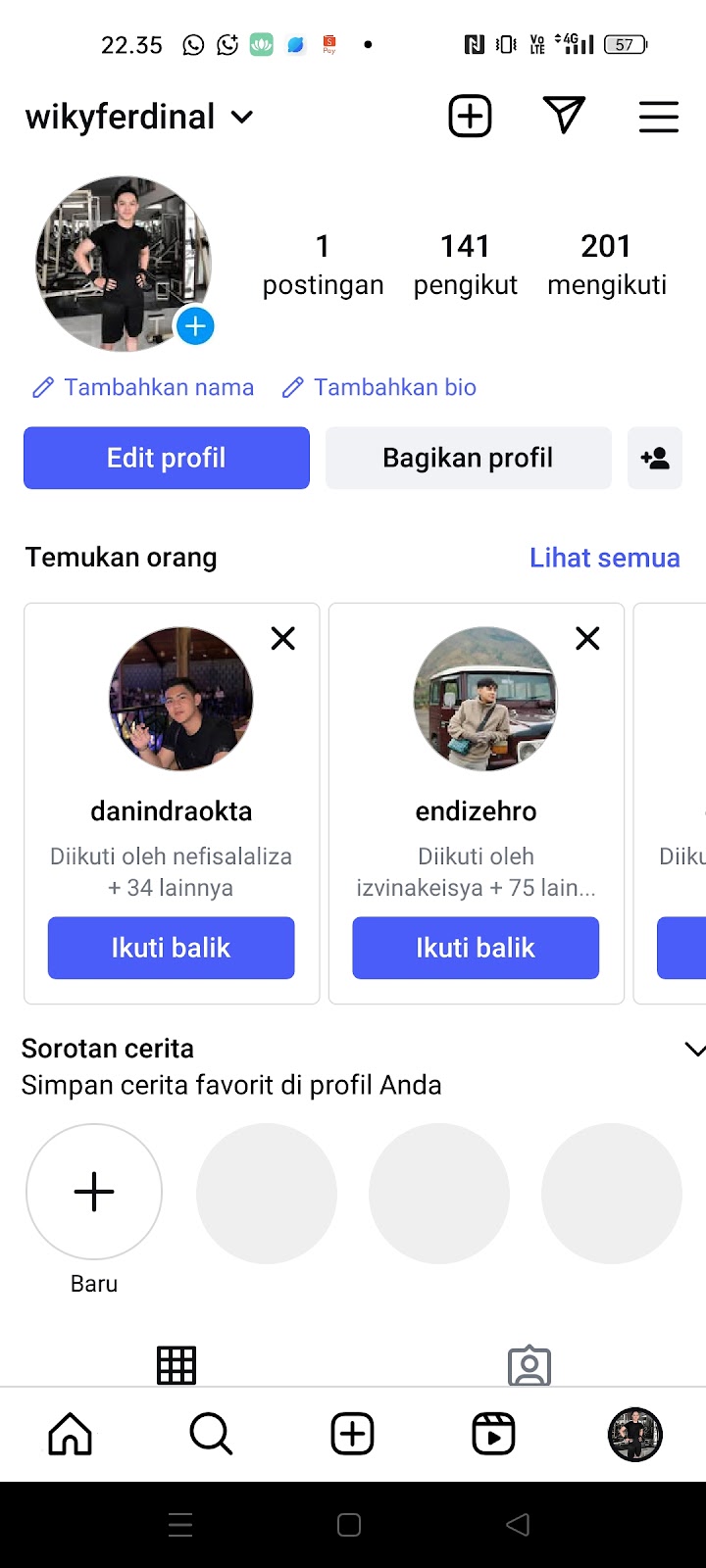Collapse the Sorotan cerita section

(693, 1050)
